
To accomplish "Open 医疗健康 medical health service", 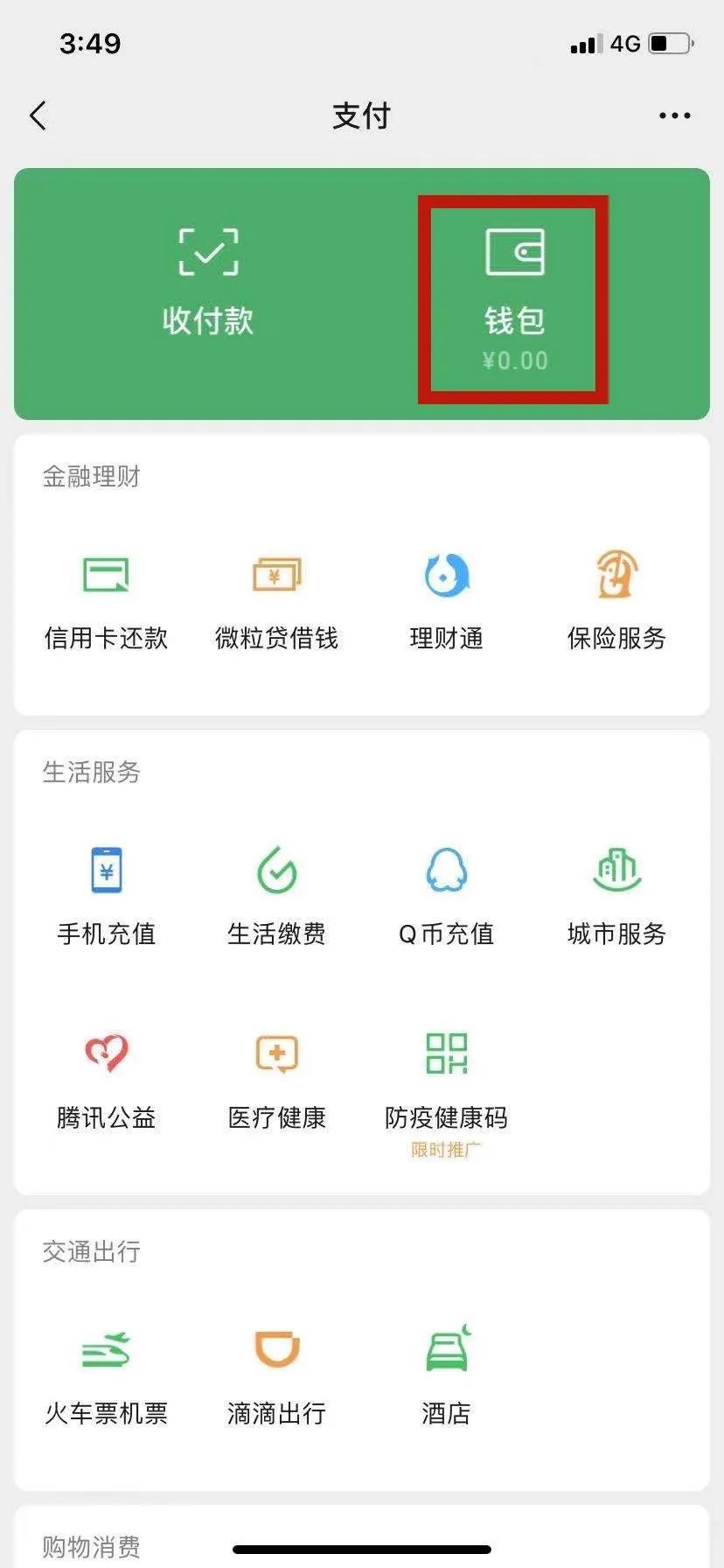I will click(276, 1079).
